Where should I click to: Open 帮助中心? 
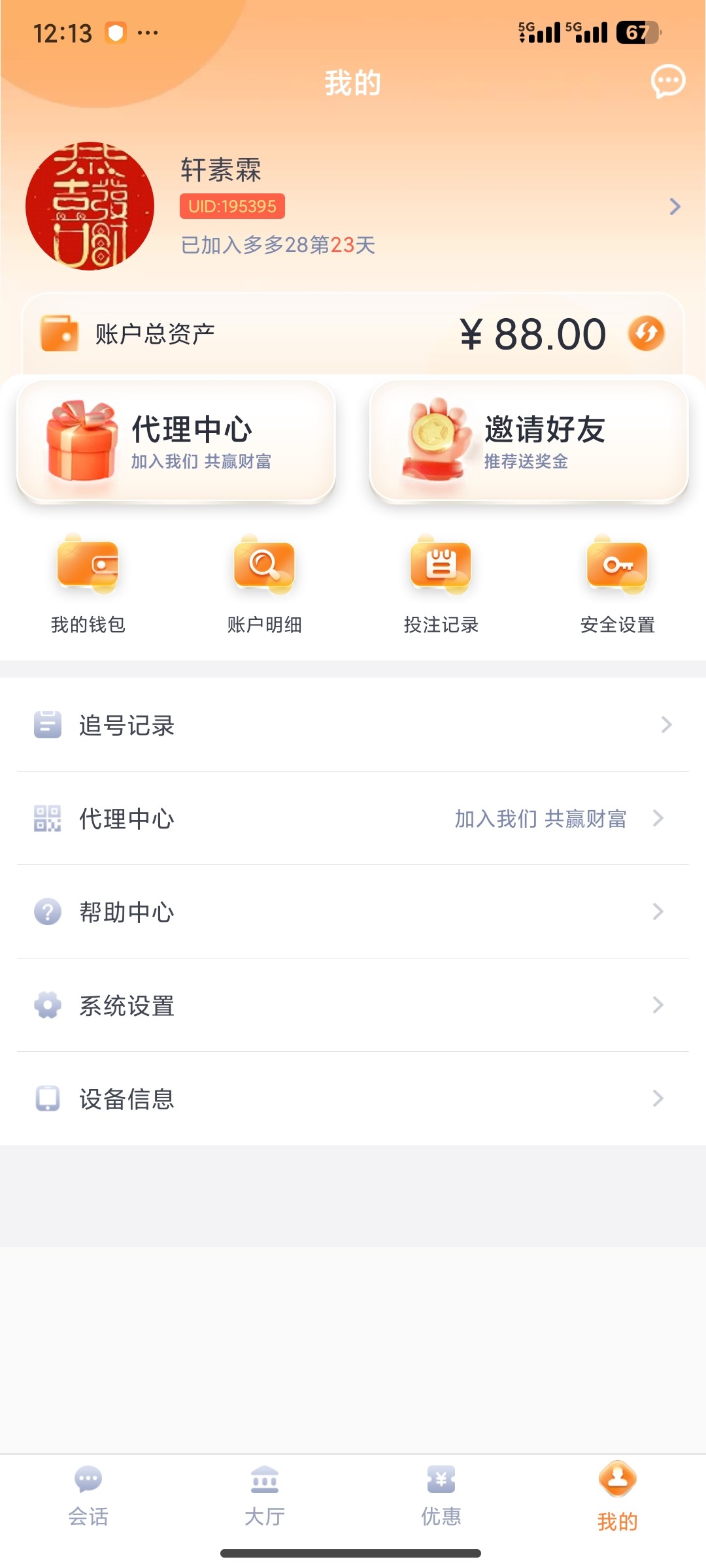coord(353,912)
